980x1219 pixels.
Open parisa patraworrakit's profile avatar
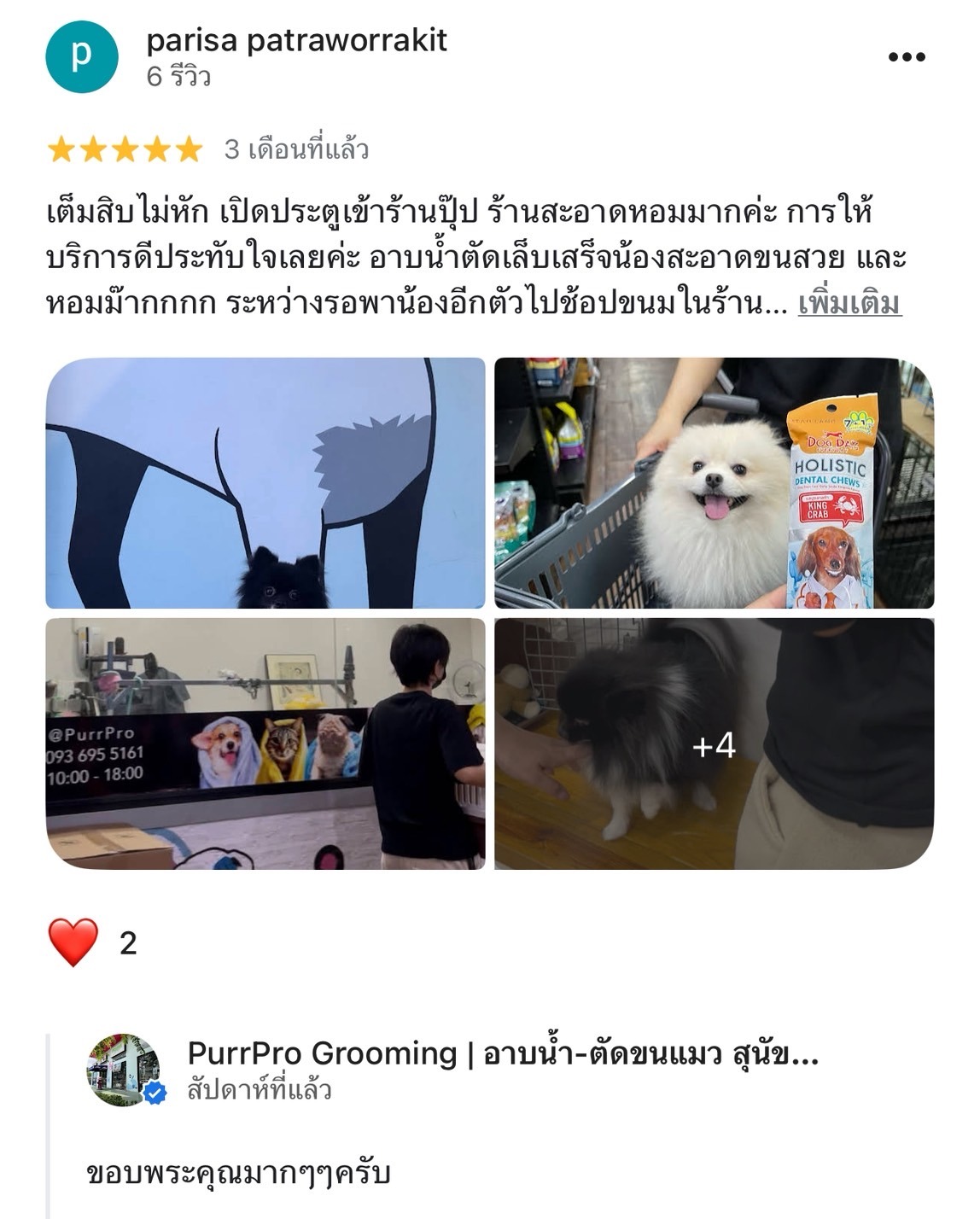[x=81, y=57]
